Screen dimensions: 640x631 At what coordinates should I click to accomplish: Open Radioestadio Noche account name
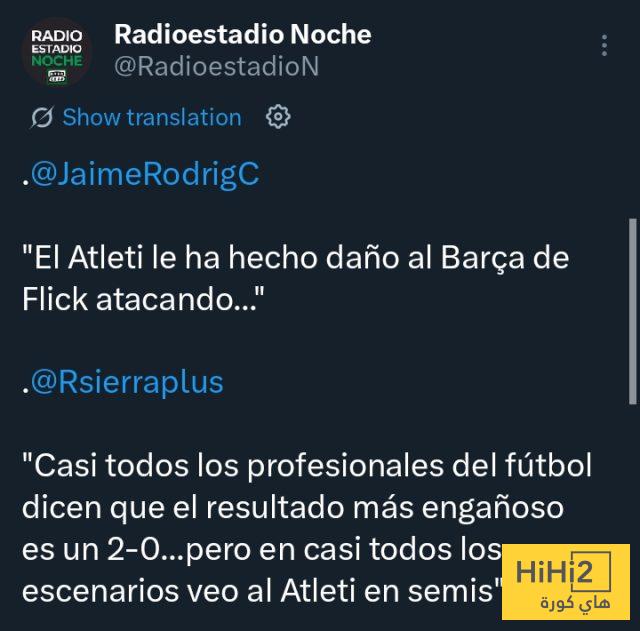point(243,34)
